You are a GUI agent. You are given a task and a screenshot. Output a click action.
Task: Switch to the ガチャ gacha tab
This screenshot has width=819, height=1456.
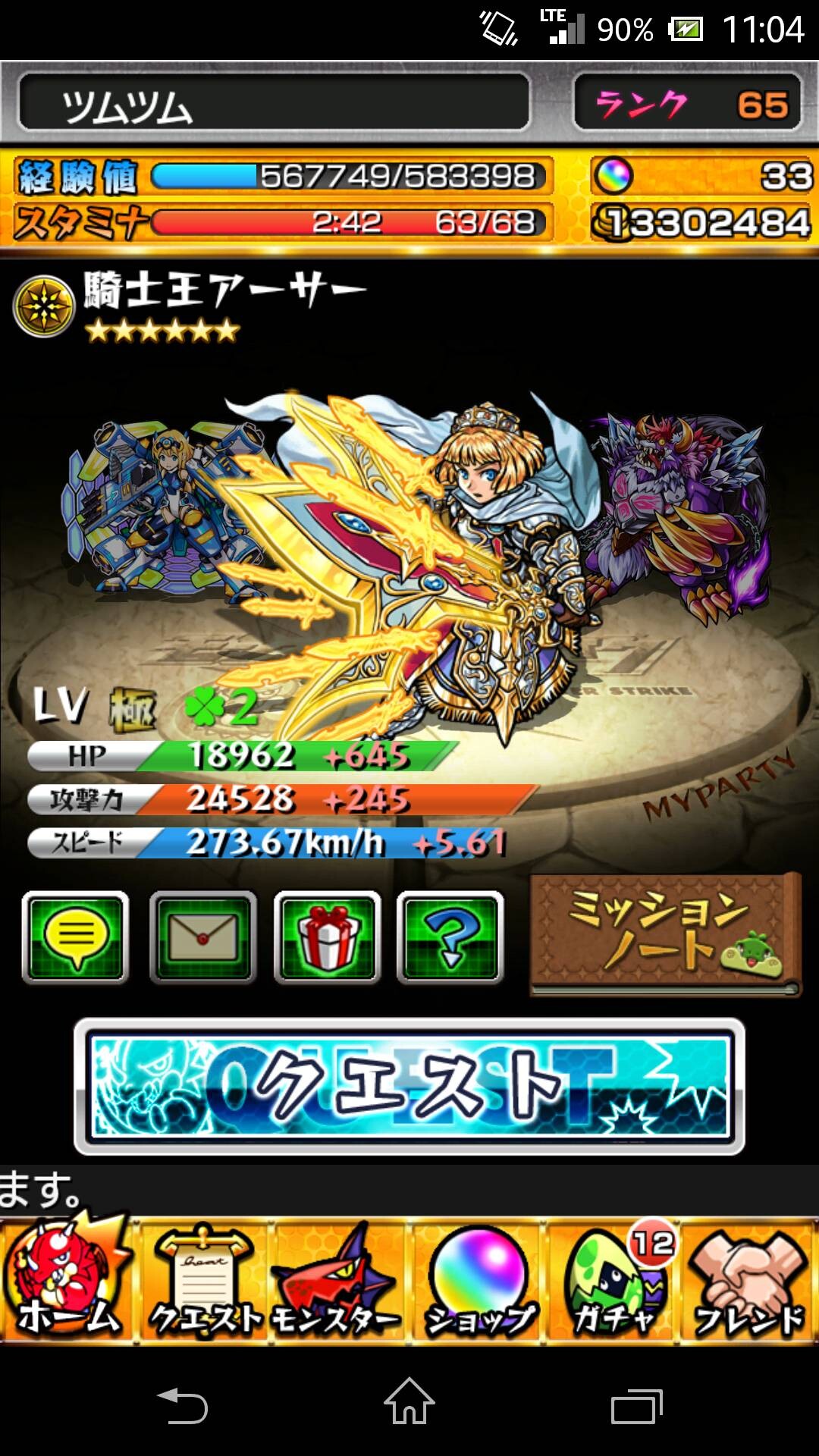(613, 1281)
